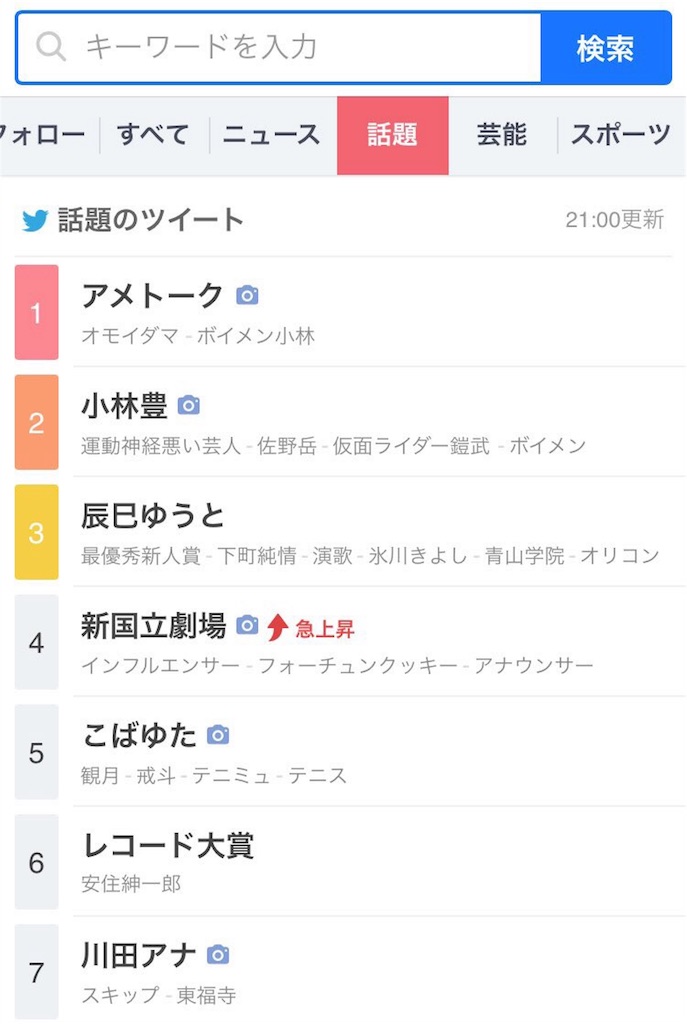View tweets about 辰巳ゆうと
Screen dimensions: 687x1024
153,515
